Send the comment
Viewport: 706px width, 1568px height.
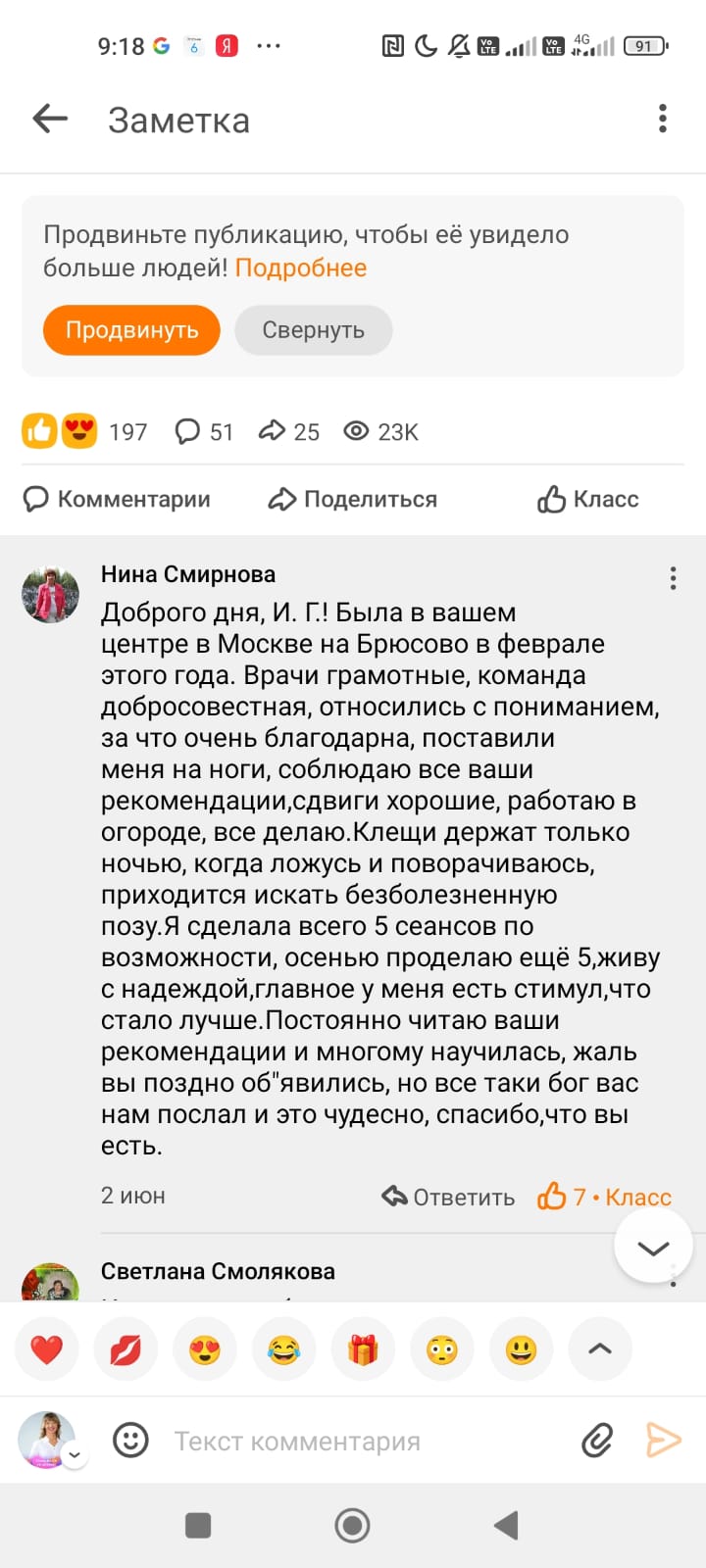[x=663, y=1440]
